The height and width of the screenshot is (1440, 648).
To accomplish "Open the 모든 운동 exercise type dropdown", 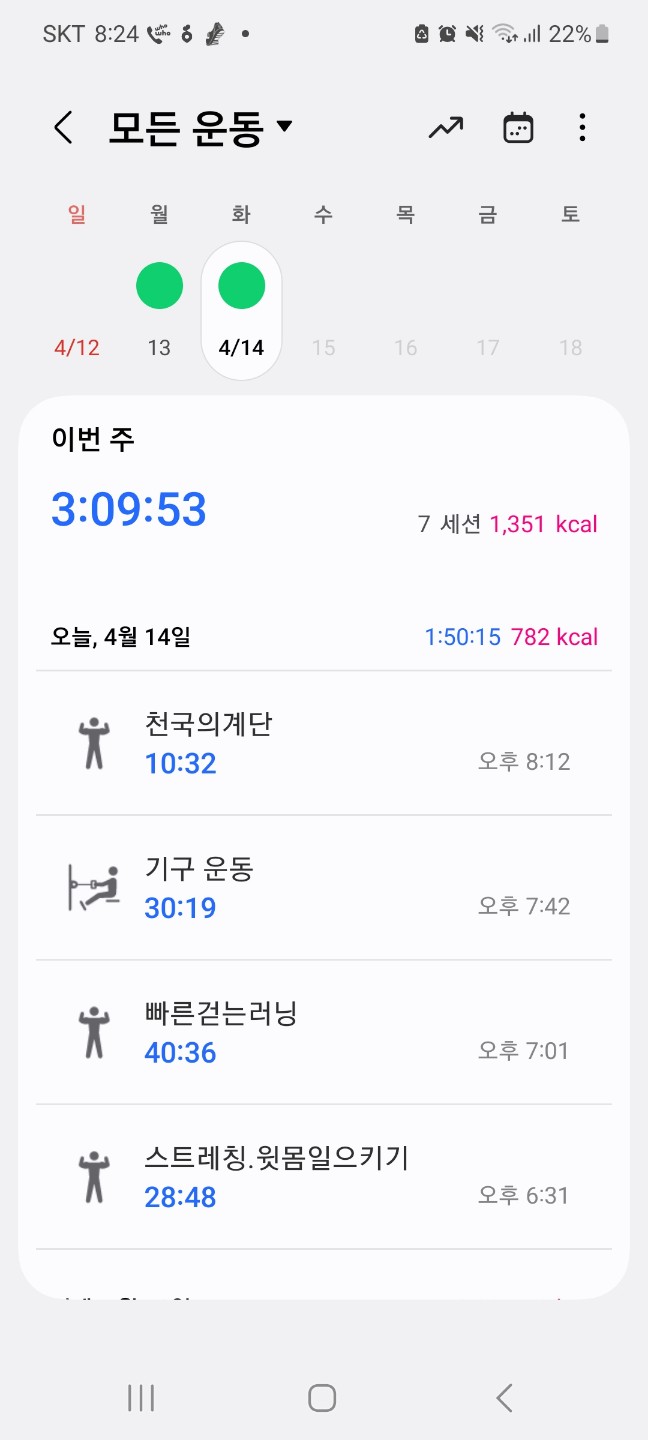I will 200,128.
